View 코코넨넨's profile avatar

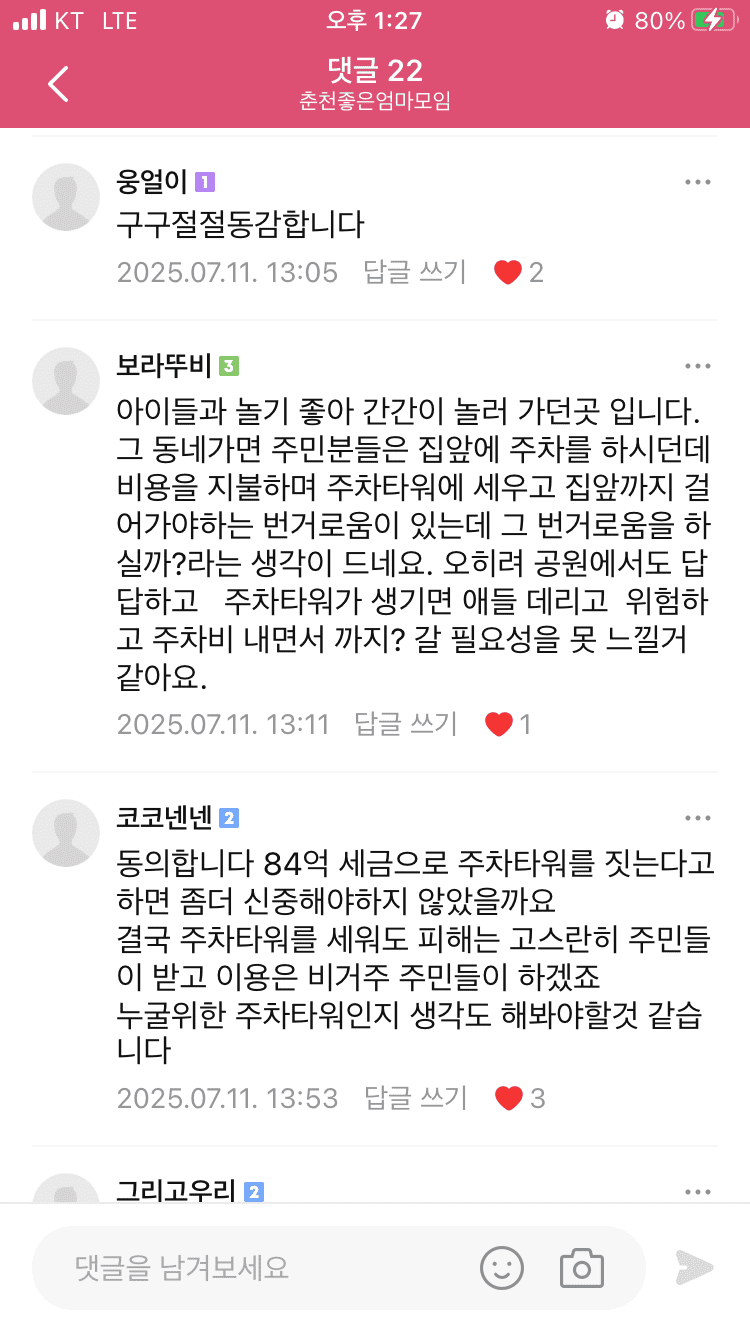[66, 833]
